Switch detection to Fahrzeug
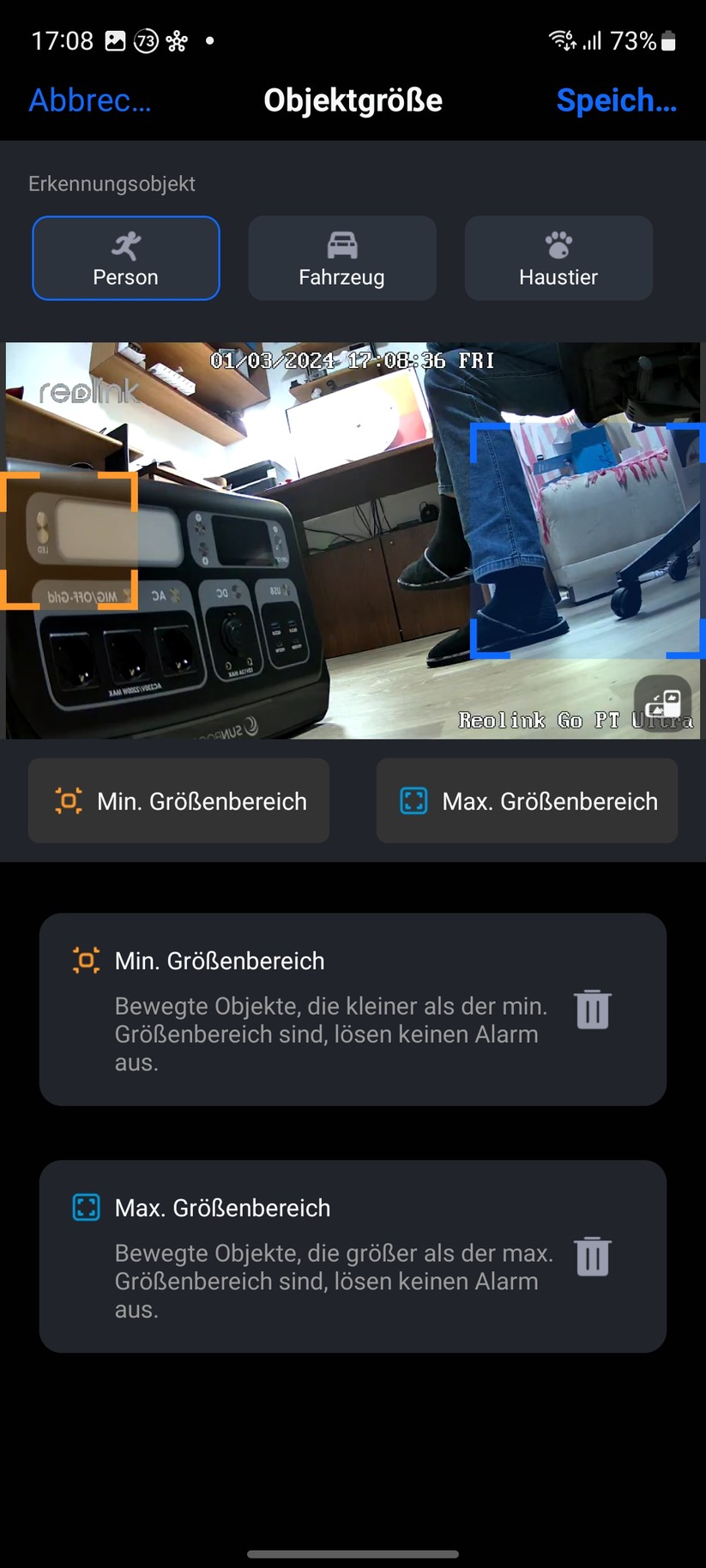The height and width of the screenshot is (1568, 706). tap(341, 258)
